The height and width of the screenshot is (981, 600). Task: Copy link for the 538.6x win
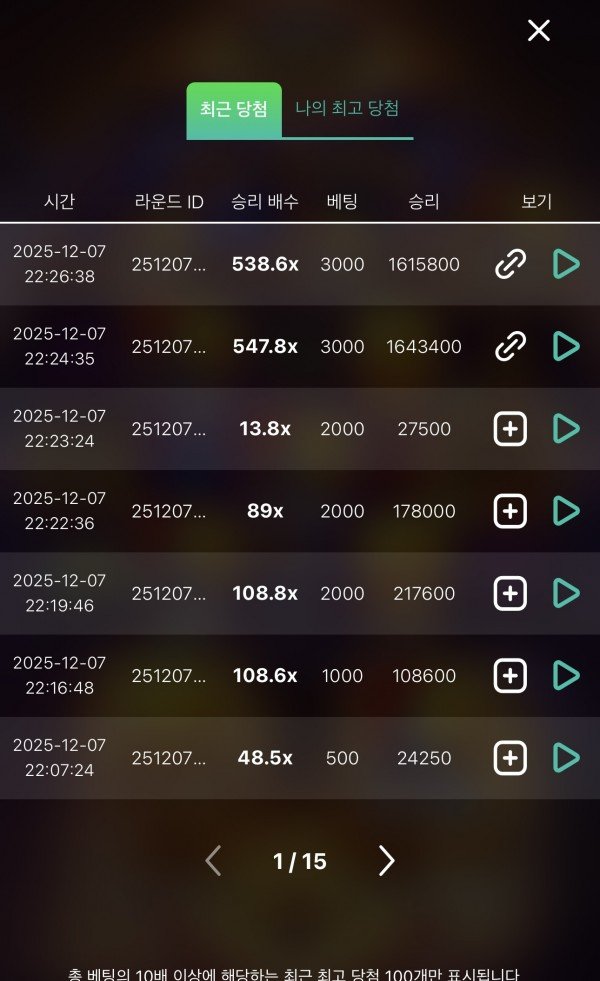pyautogui.click(x=511, y=264)
